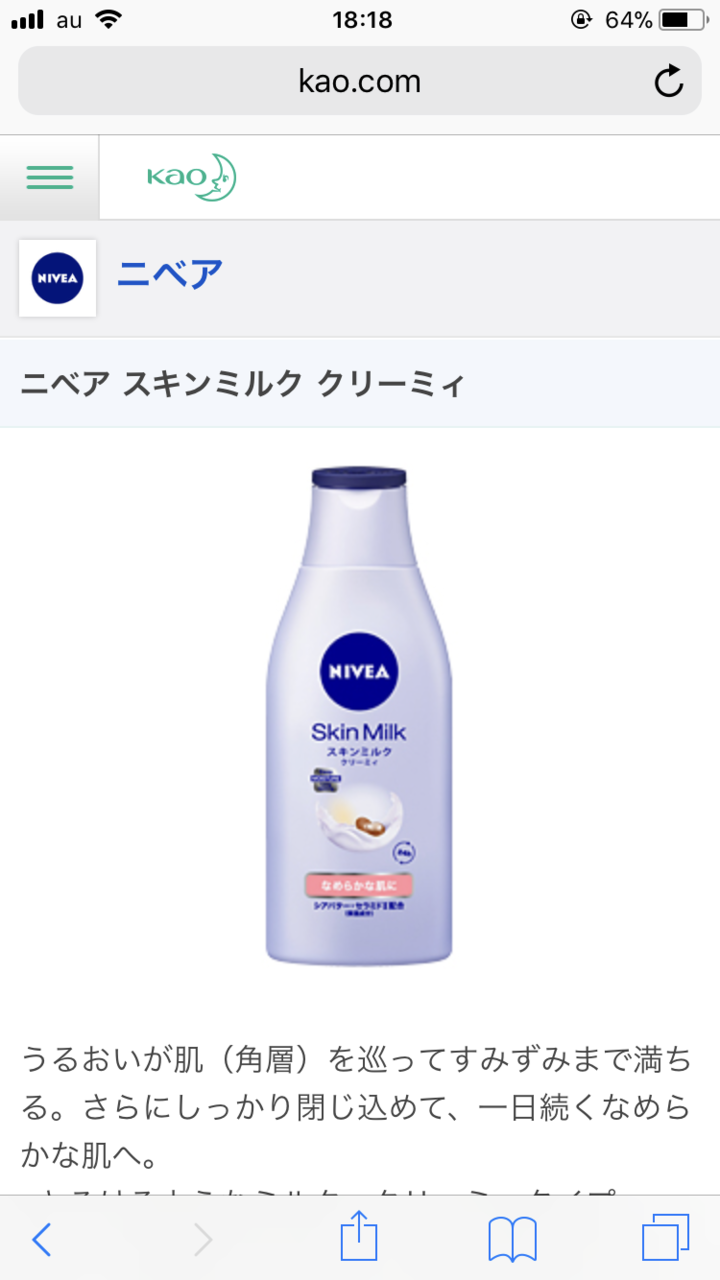
Task: Go to Kao home via logo
Action: pos(191,178)
